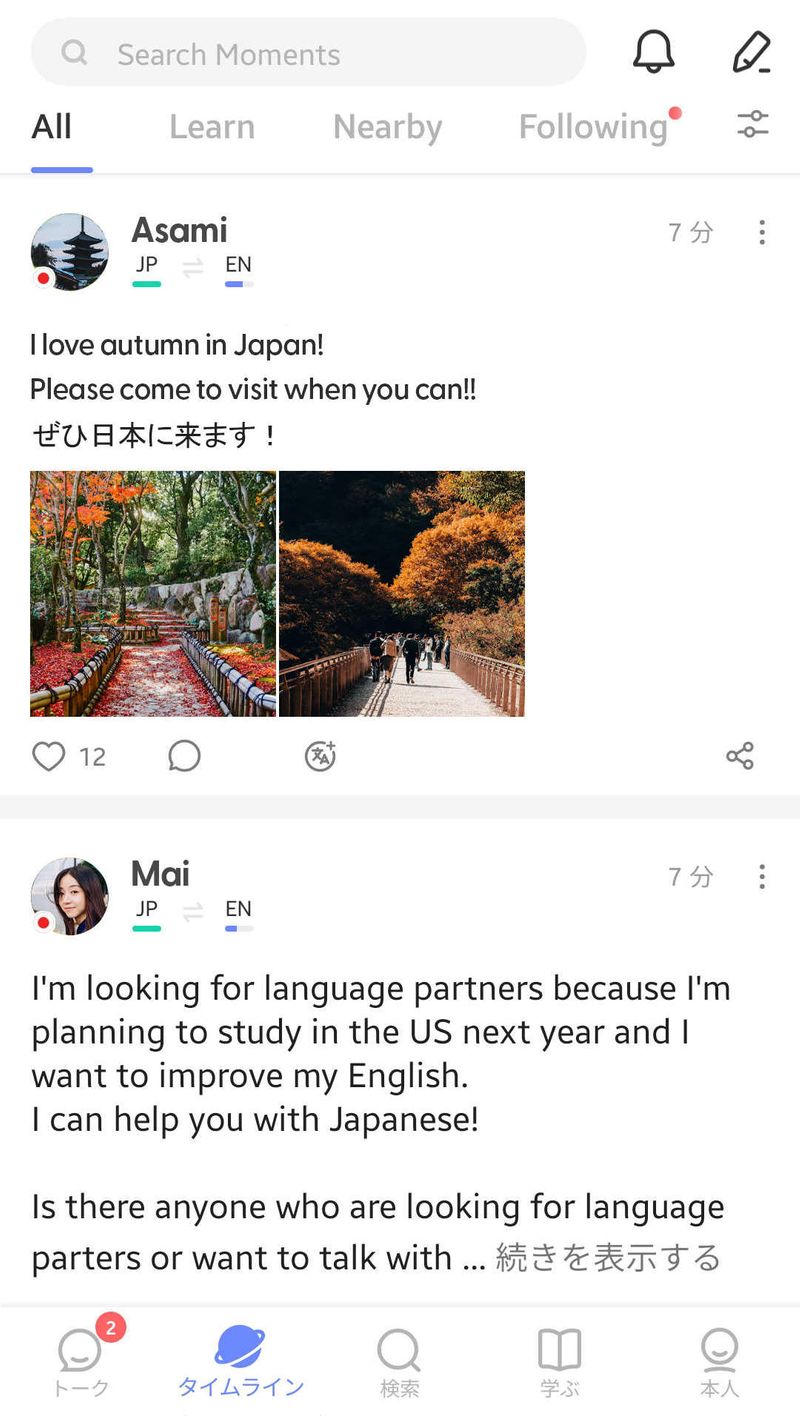Share Asami's post
800x1422 pixels.
pyautogui.click(x=740, y=756)
